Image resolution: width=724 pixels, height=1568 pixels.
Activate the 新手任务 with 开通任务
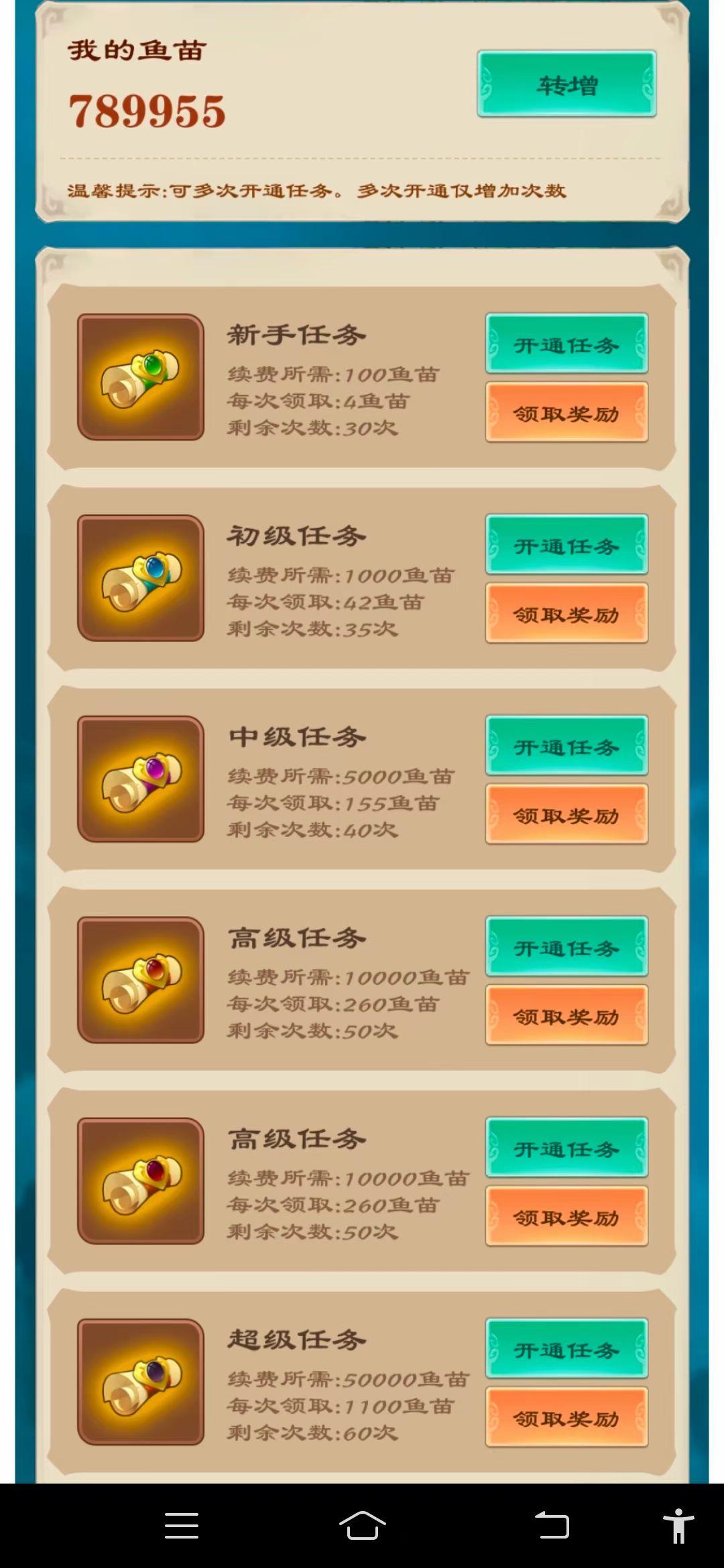point(566,343)
